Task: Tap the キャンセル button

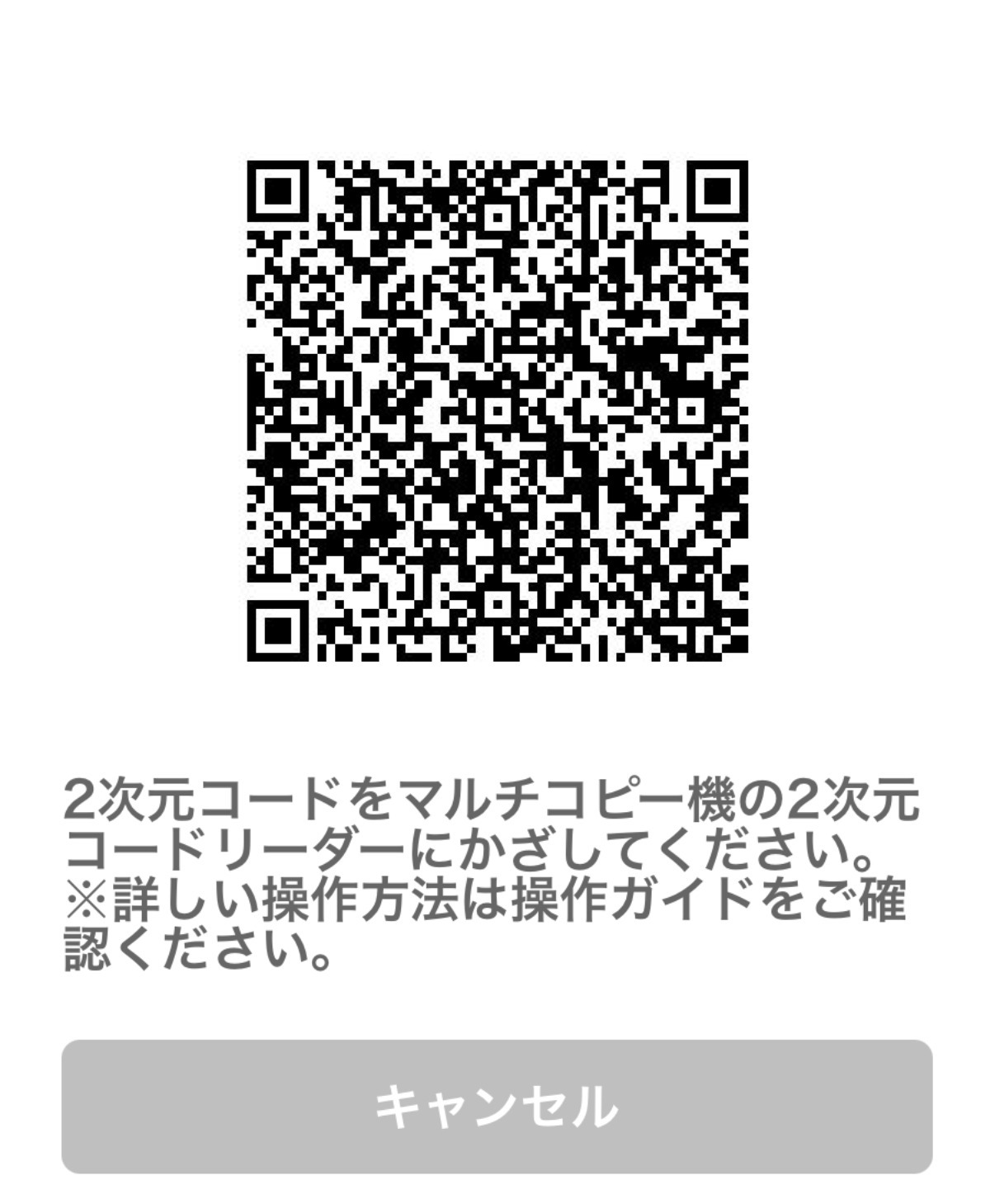Action: point(497,1106)
